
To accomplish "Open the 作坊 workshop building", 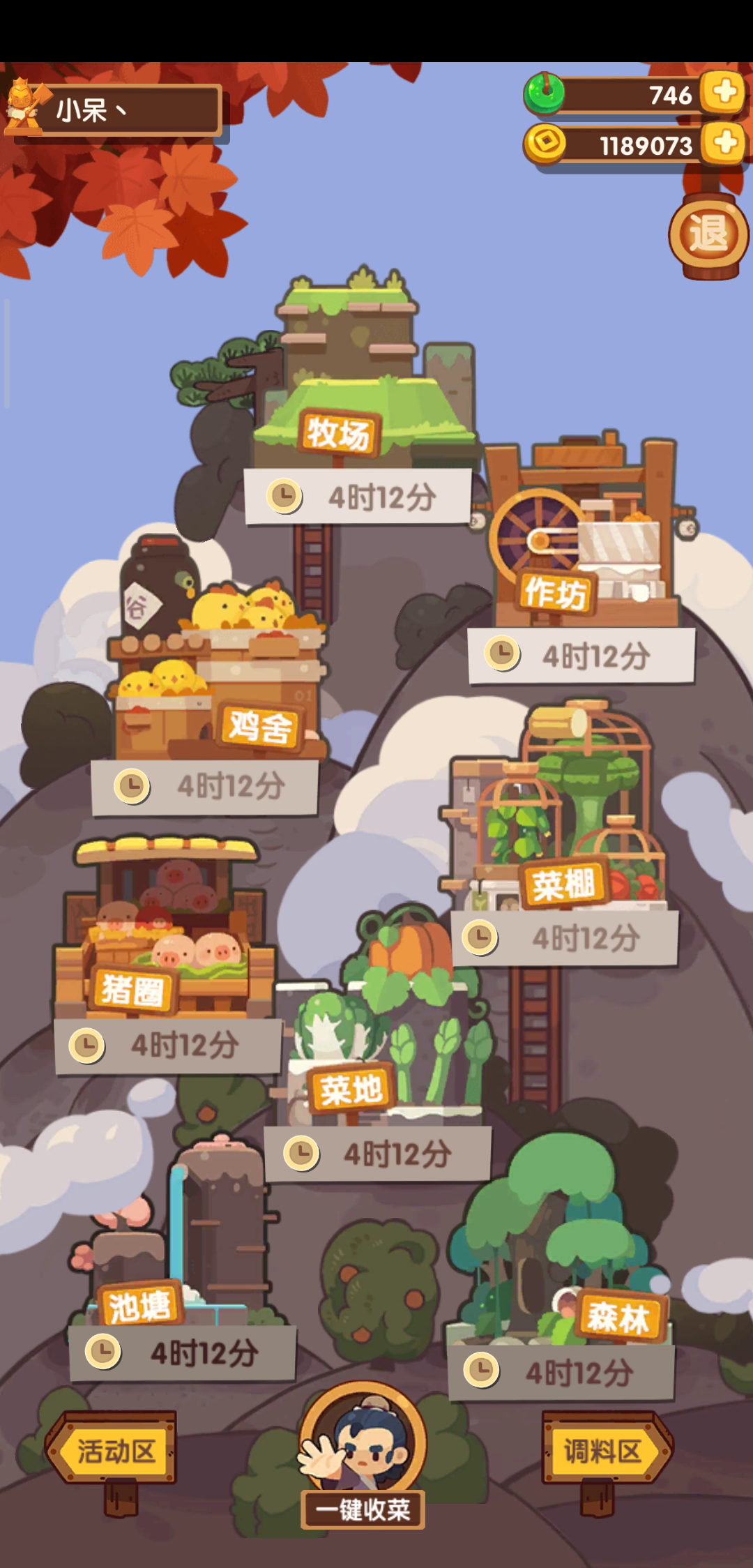I will [556, 593].
